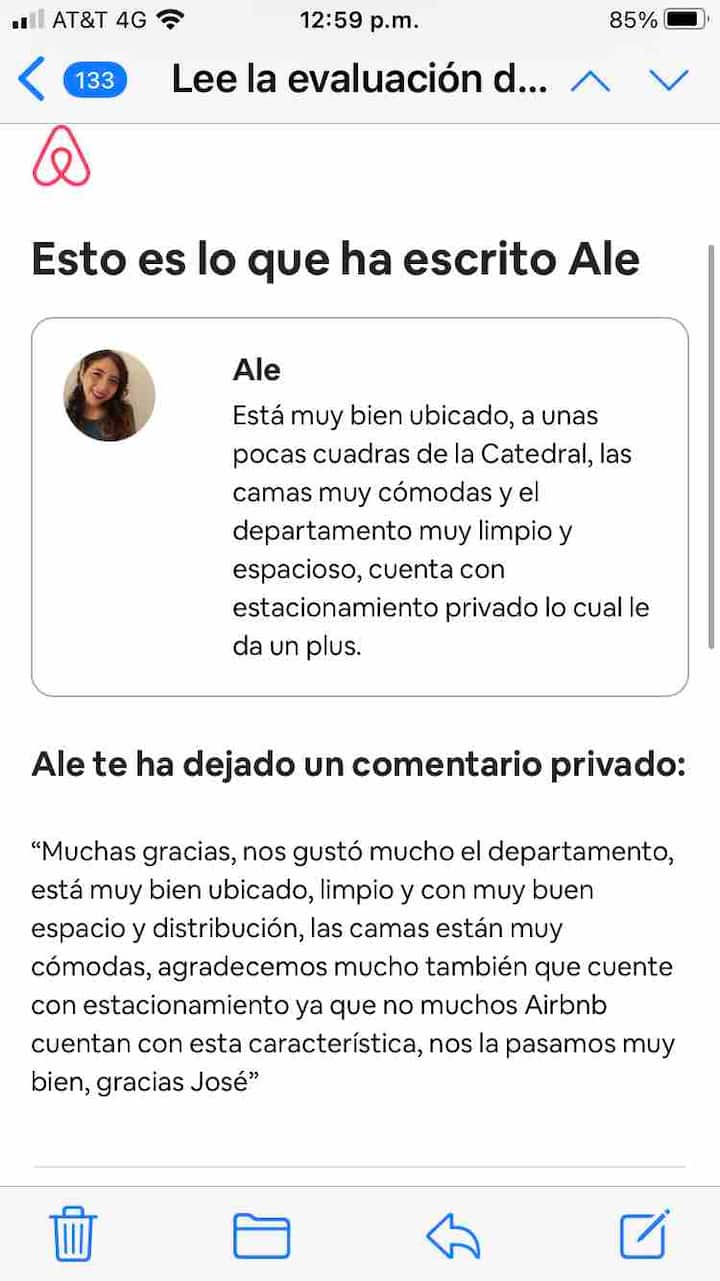Jump to the next email with down arrow
This screenshot has height=1281, width=720.
coord(668,81)
